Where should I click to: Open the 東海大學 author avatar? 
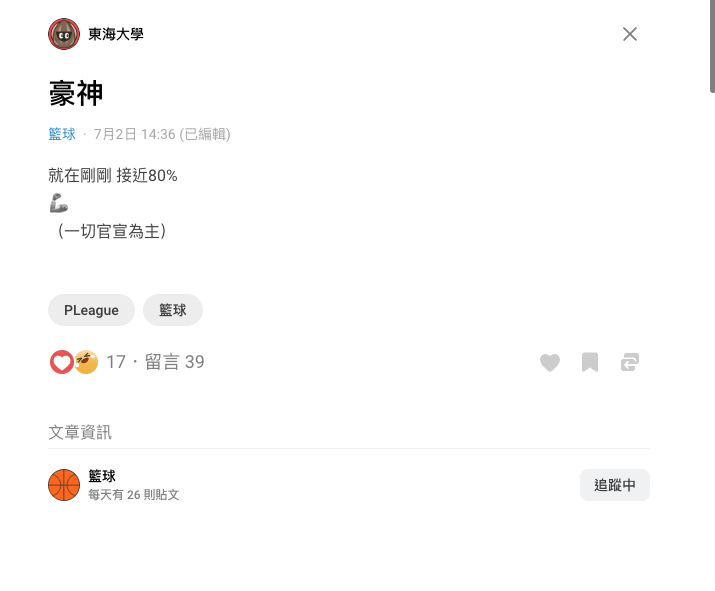(x=64, y=34)
